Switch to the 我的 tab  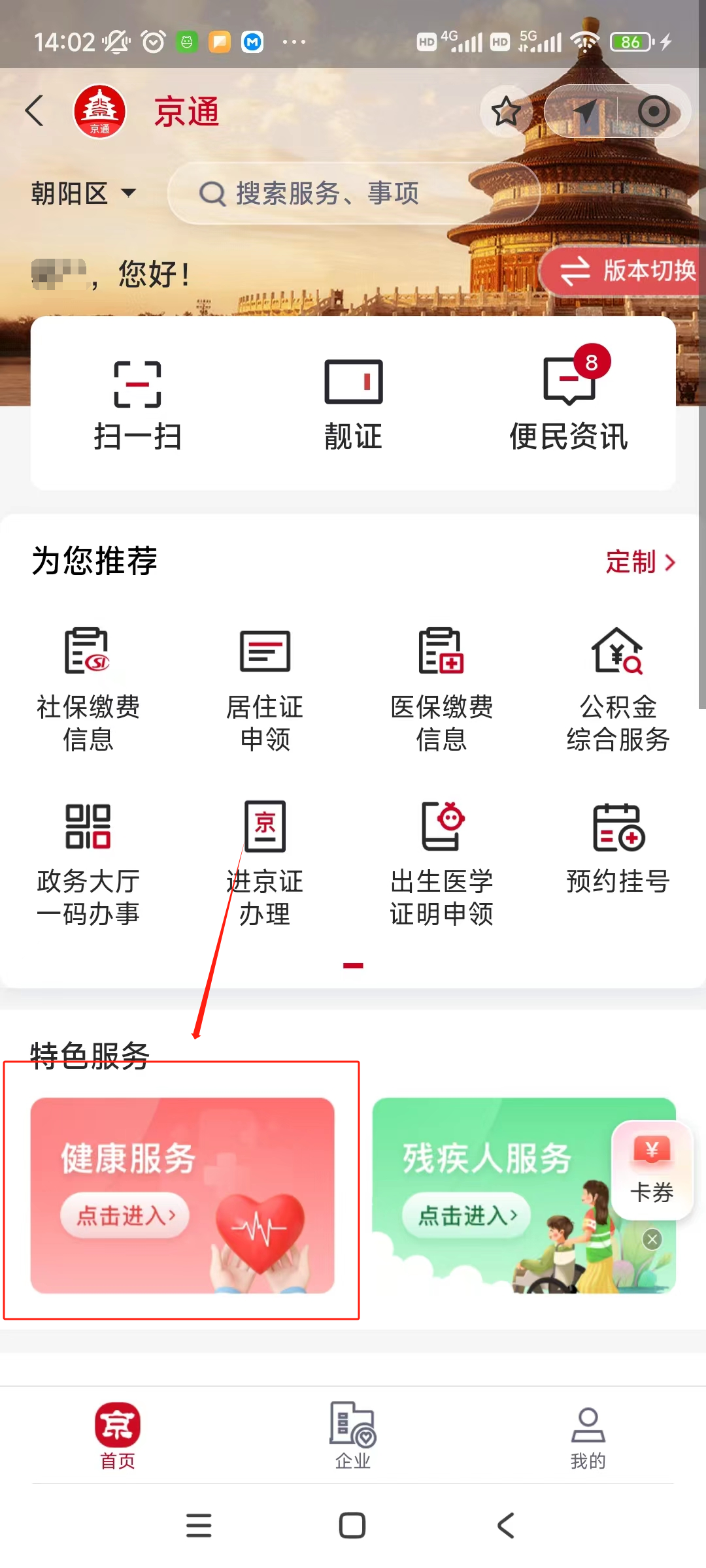point(588,1435)
